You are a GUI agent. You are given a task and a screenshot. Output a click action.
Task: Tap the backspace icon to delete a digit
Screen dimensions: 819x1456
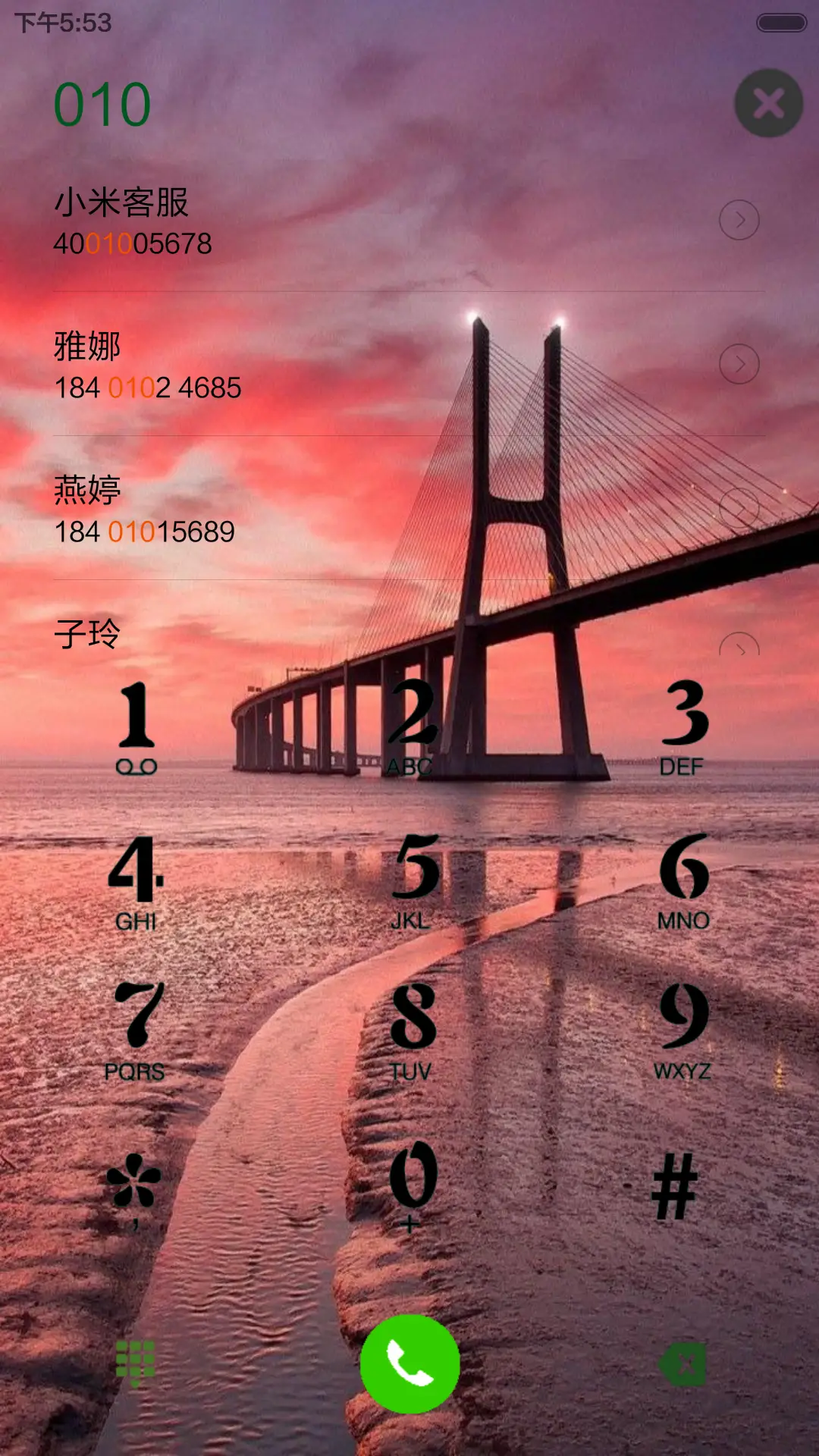[684, 1363]
